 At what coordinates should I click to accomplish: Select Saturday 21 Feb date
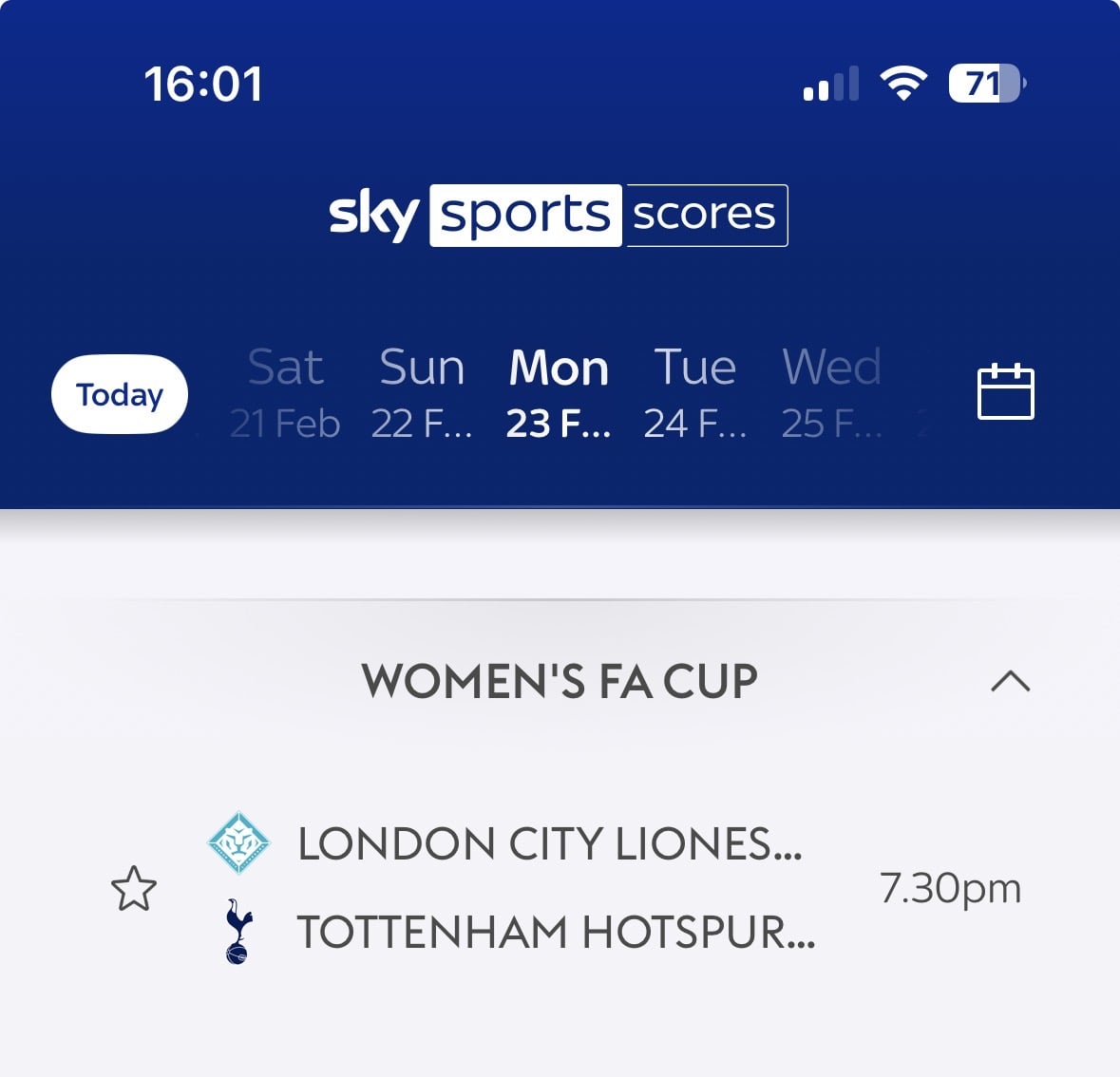[285, 394]
